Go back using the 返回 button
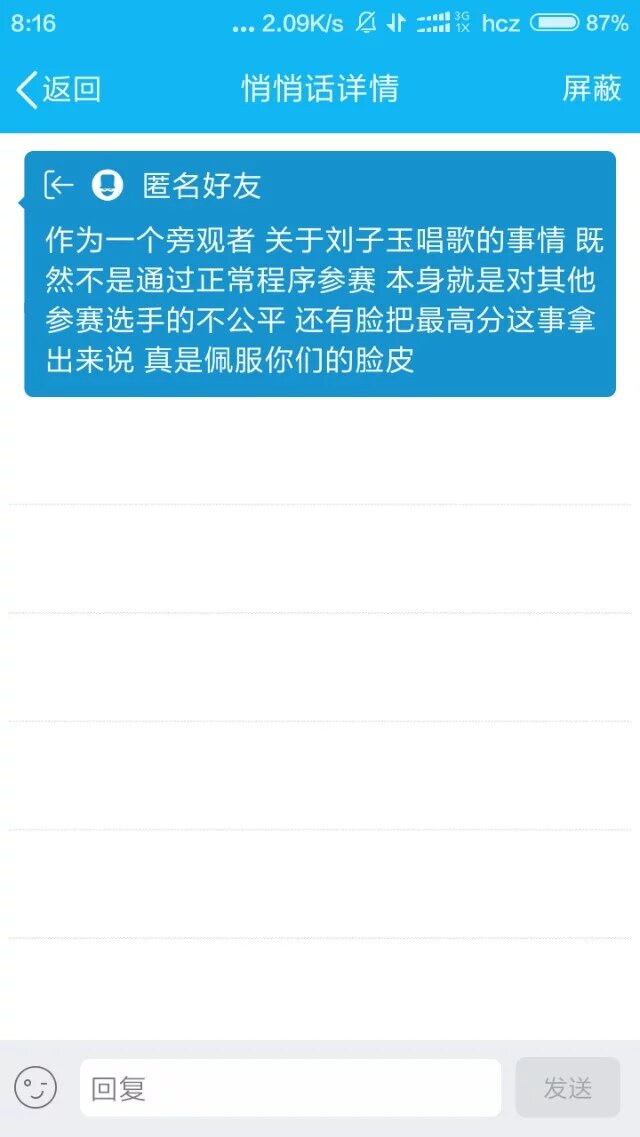The width and height of the screenshot is (640, 1137). tap(58, 89)
